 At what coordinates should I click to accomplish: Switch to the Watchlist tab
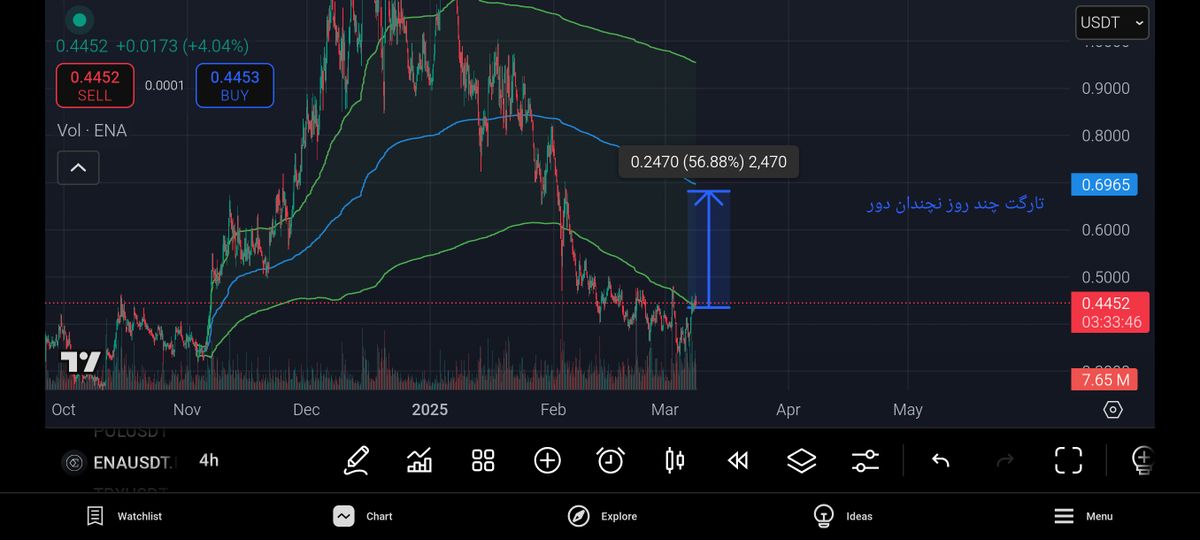(x=124, y=516)
